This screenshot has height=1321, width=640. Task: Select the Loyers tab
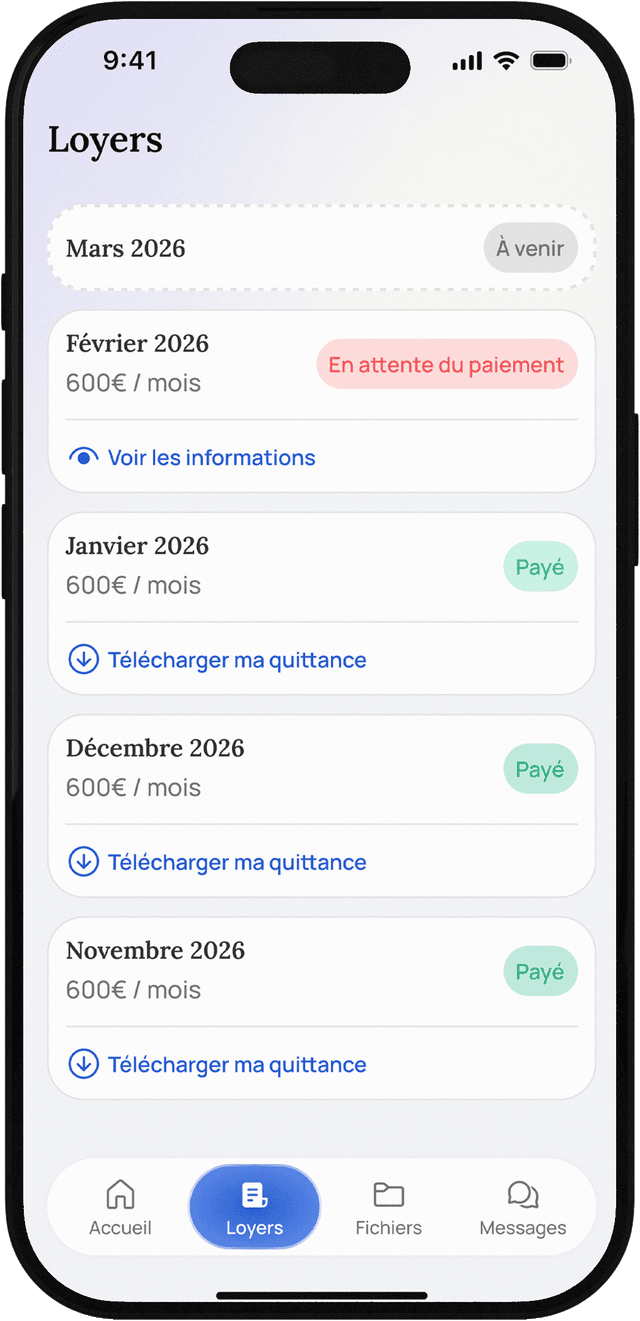click(x=254, y=1207)
